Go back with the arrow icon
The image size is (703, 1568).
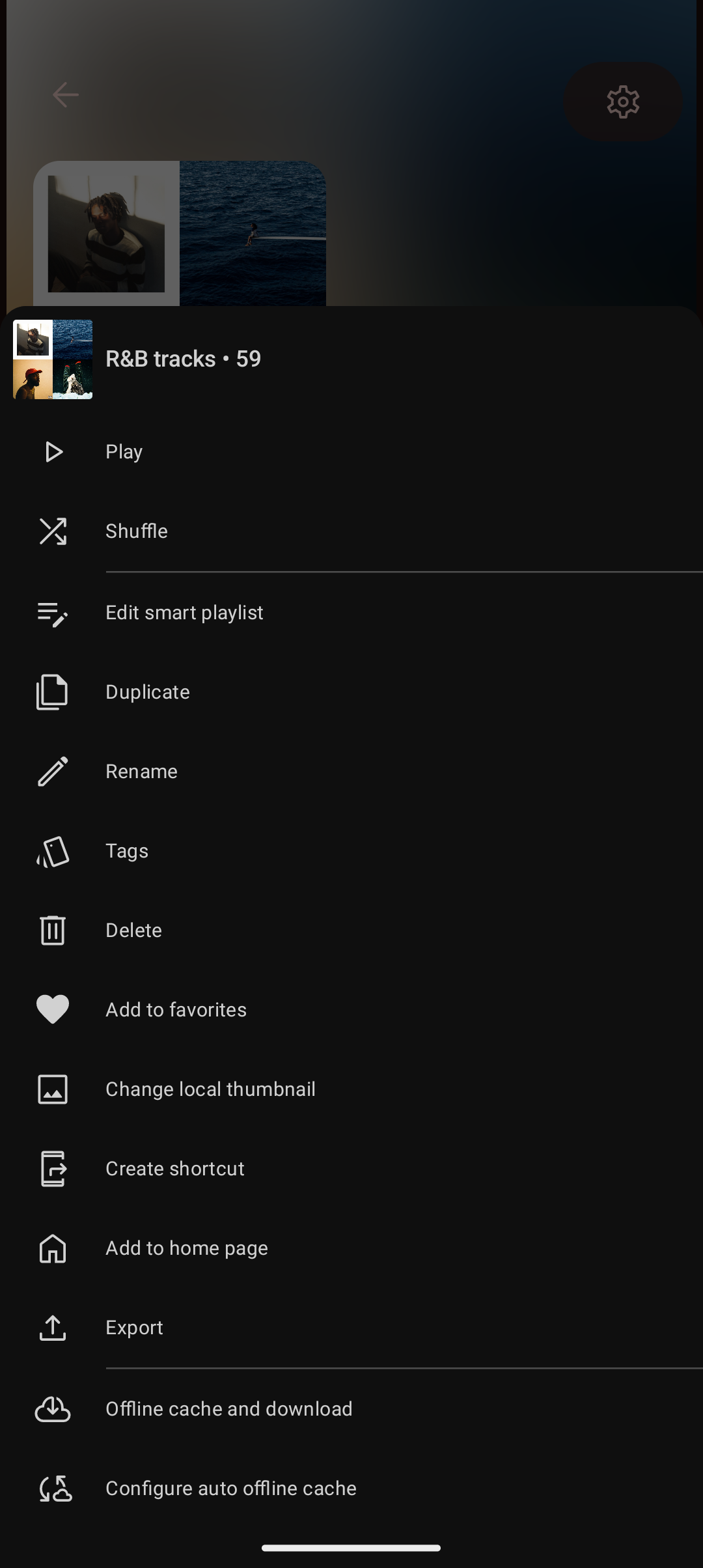65,95
